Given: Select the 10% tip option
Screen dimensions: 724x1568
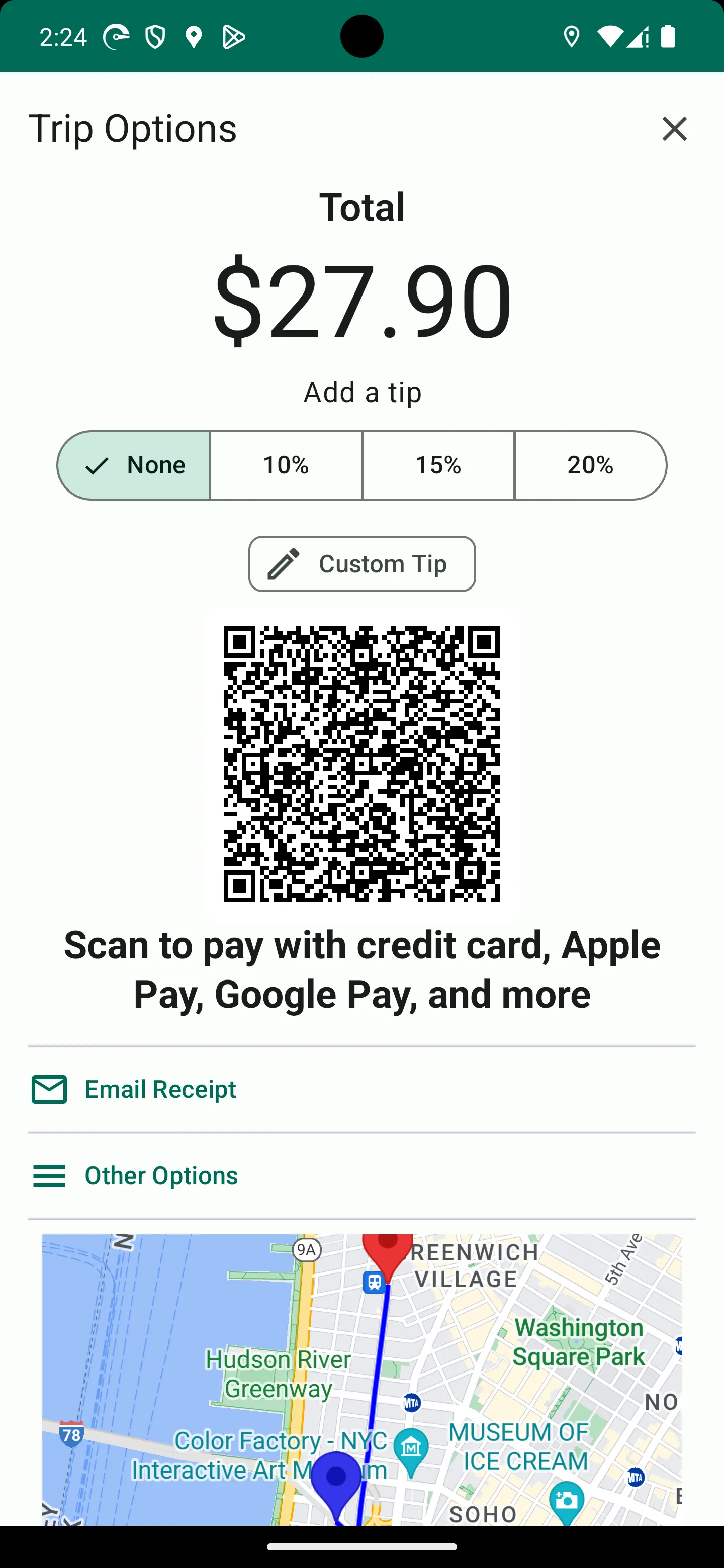Looking at the screenshot, I should [x=286, y=465].
